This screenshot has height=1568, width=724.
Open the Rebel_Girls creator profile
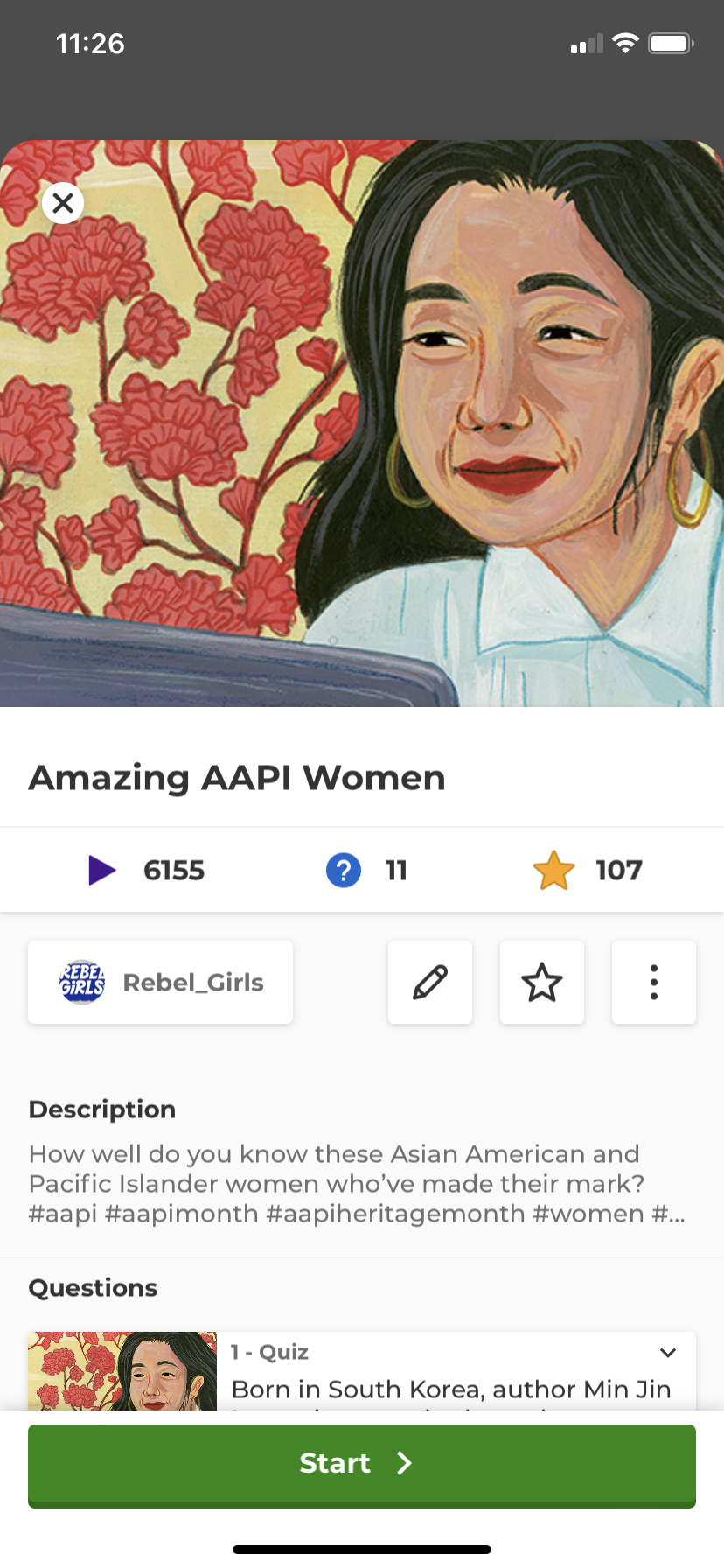pyautogui.click(x=161, y=983)
